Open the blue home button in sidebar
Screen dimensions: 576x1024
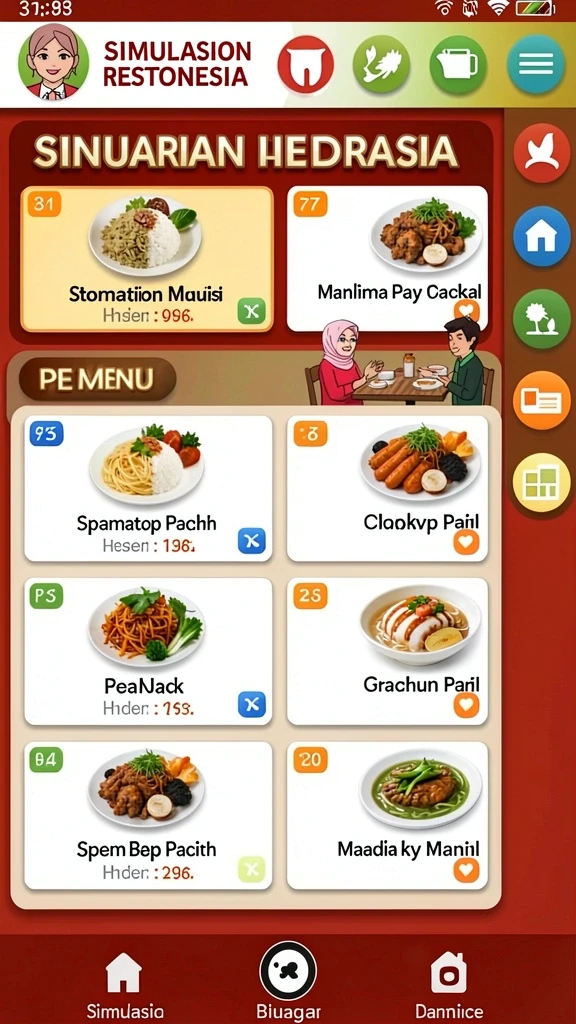541,236
